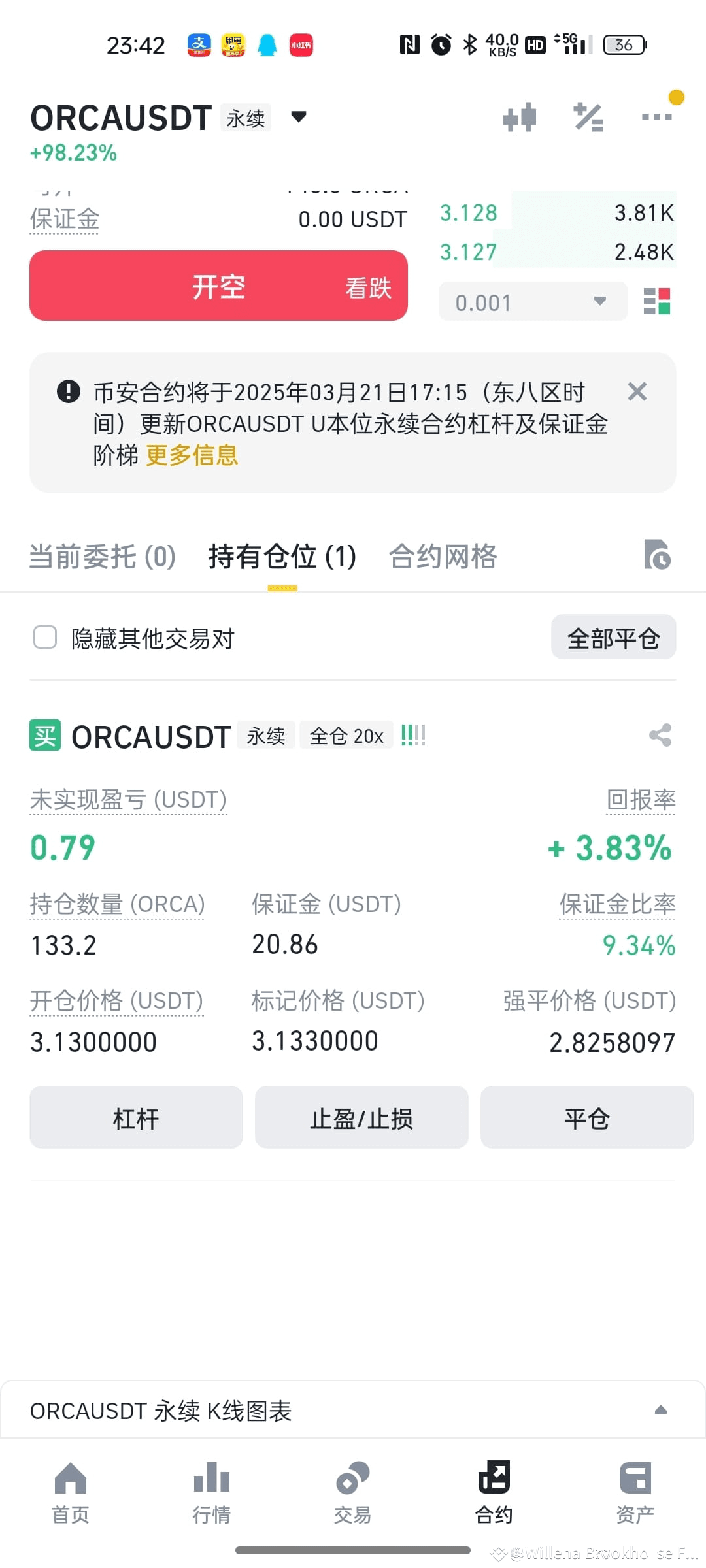Tap the 开空 short sell button
706x1568 pixels.
(219, 286)
